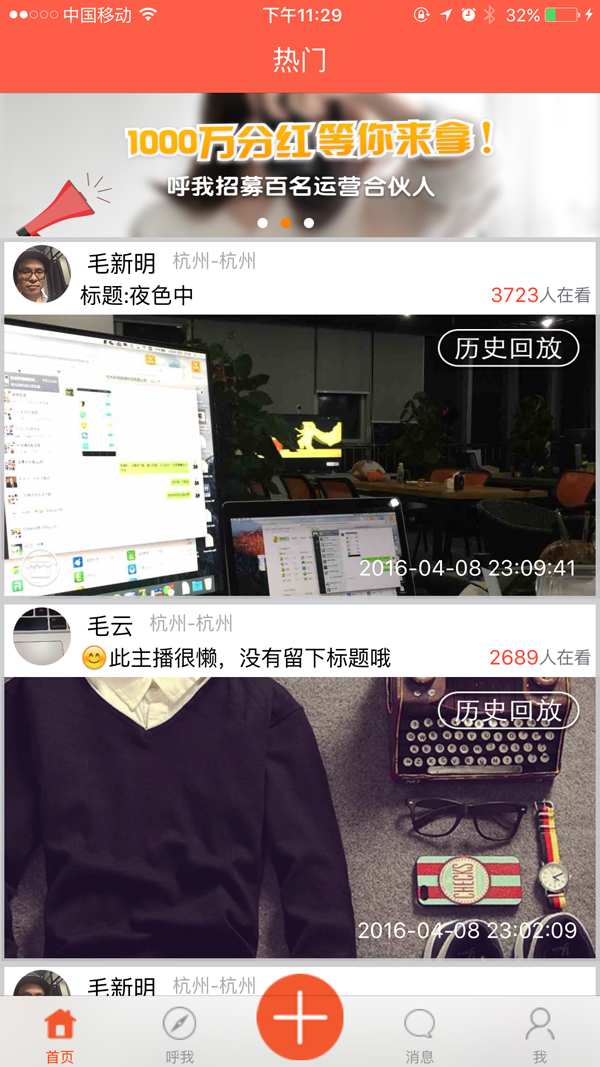
Task: Tap 历史回放 on the 夜色中 video
Action: pyautogui.click(x=508, y=348)
